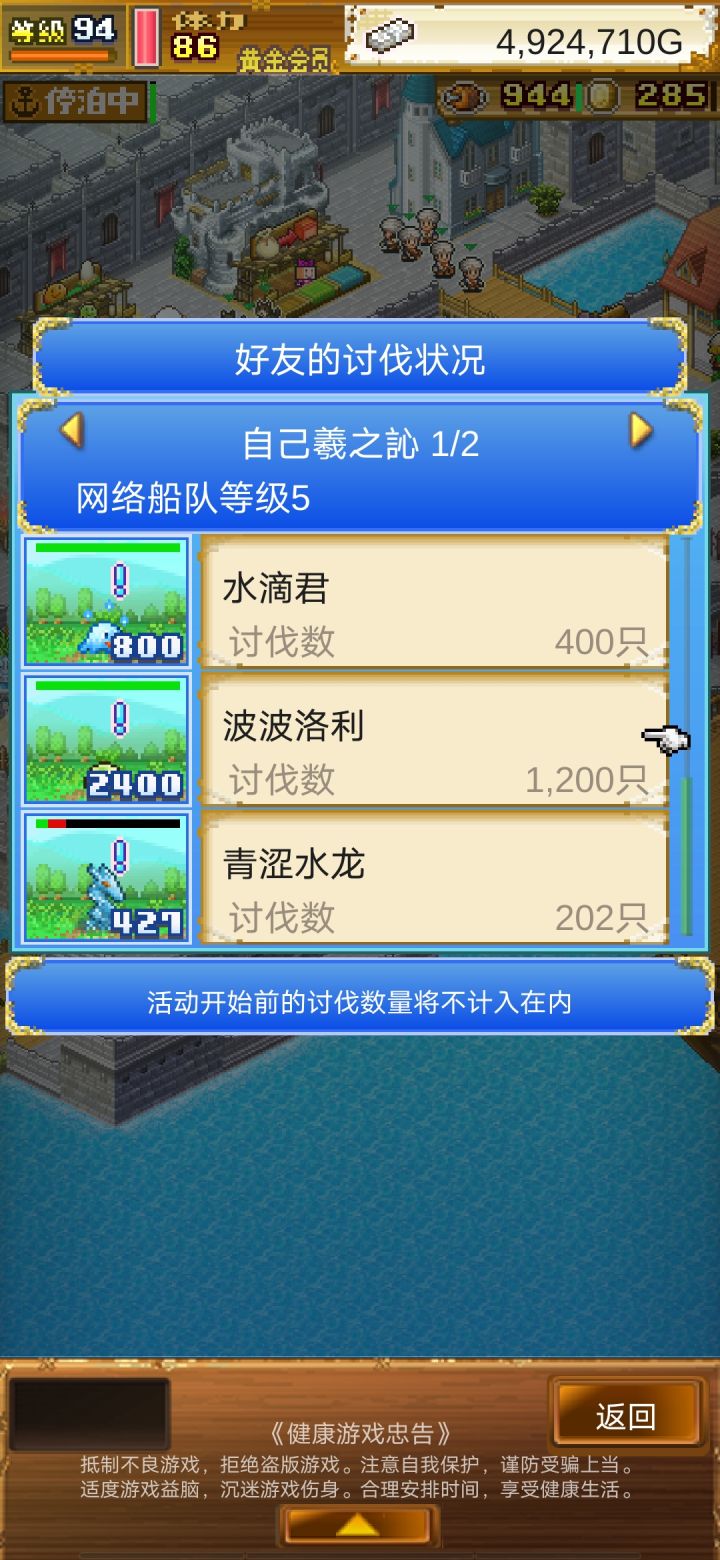Click the green HP bar above 水滴君
Screen dimensions: 720x1560
pyautogui.click(x=107, y=547)
